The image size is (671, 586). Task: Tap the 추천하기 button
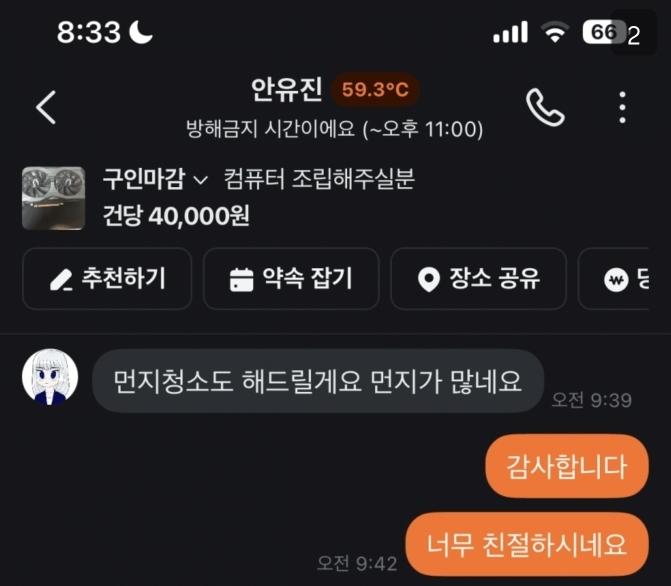107,279
